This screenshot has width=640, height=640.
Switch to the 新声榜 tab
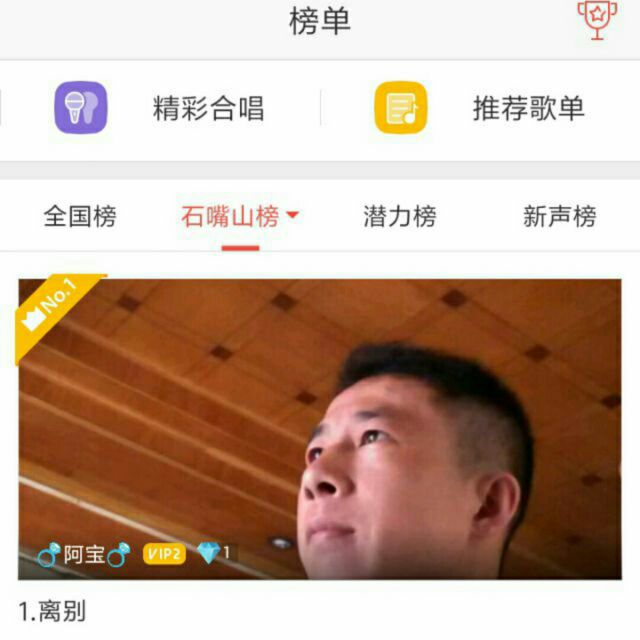[x=559, y=216]
